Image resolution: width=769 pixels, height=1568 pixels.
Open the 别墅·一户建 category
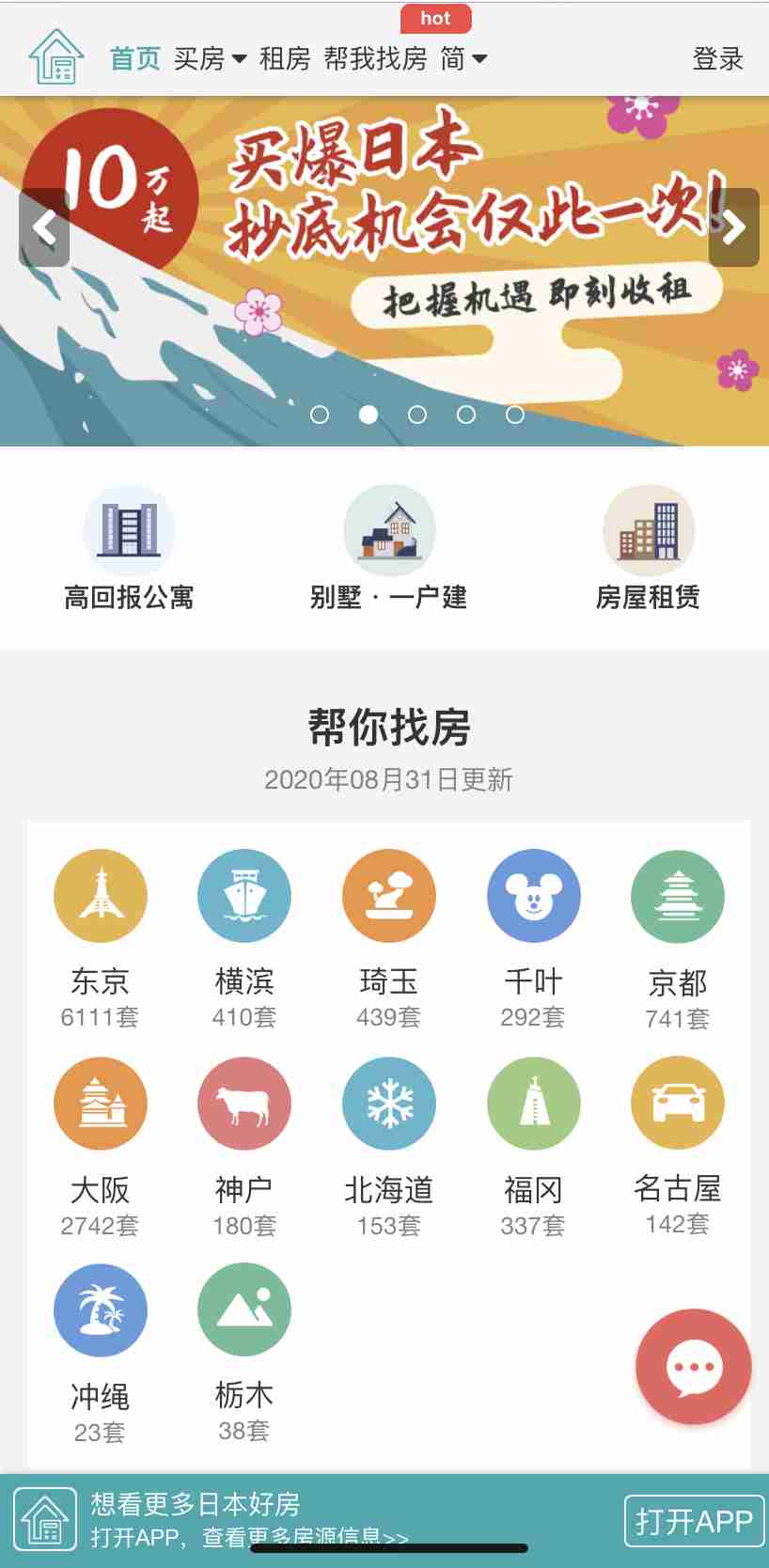(x=388, y=549)
